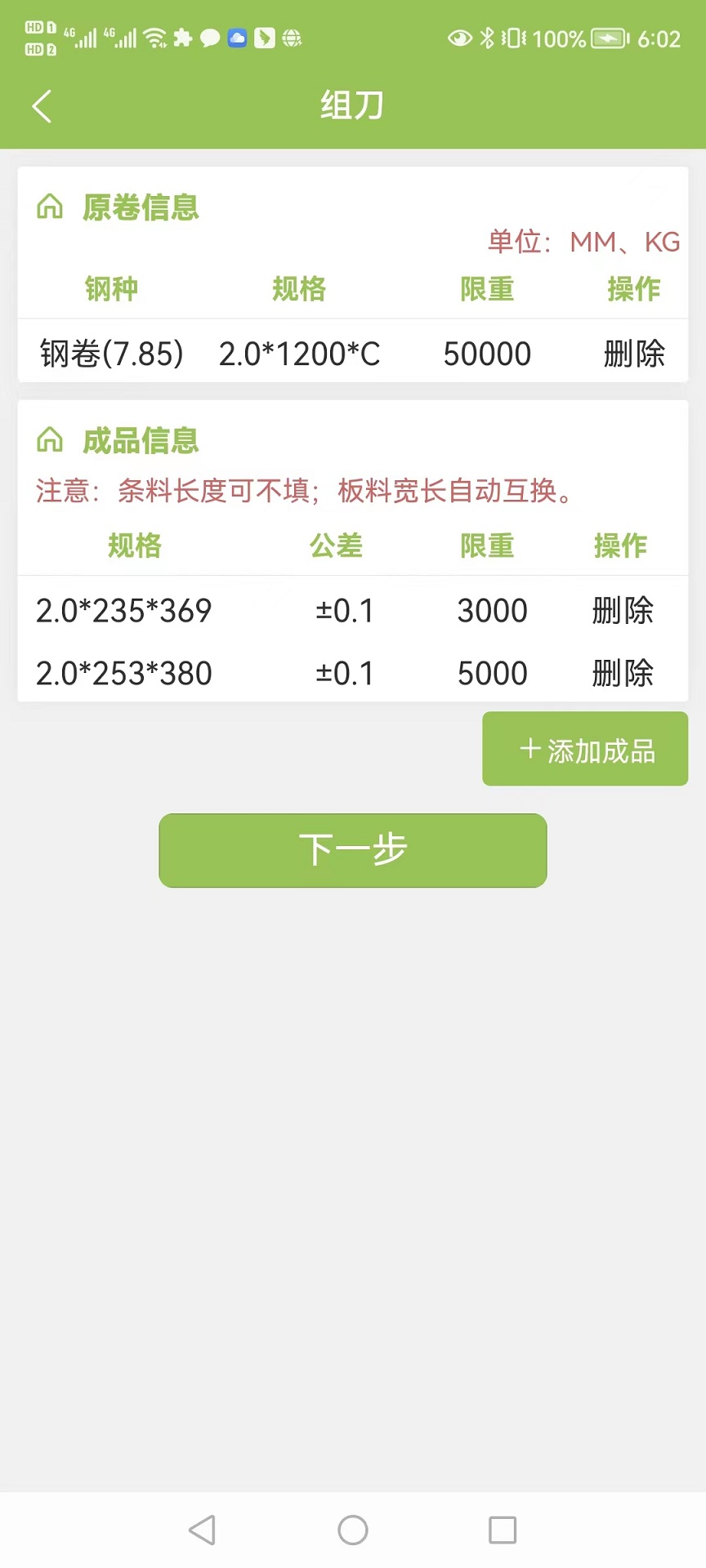The height and width of the screenshot is (1568, 706).
Task: Tap the back arrow beside the 组刀 title
Action: [x=42, y=105]
